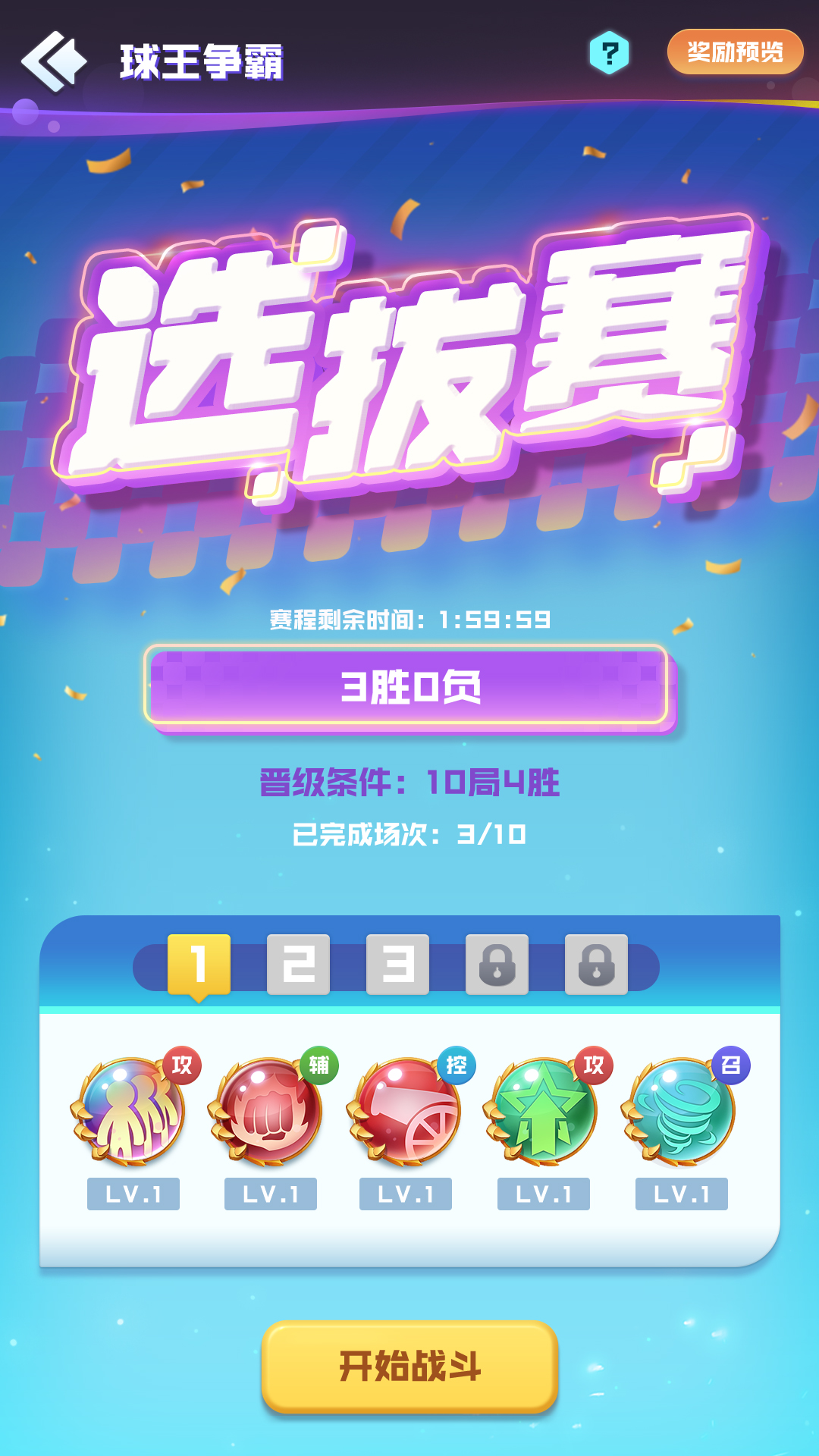Tap 开始战斗 to start battle
This screenshot has height=1456, width=819.
click(409, 1367)
